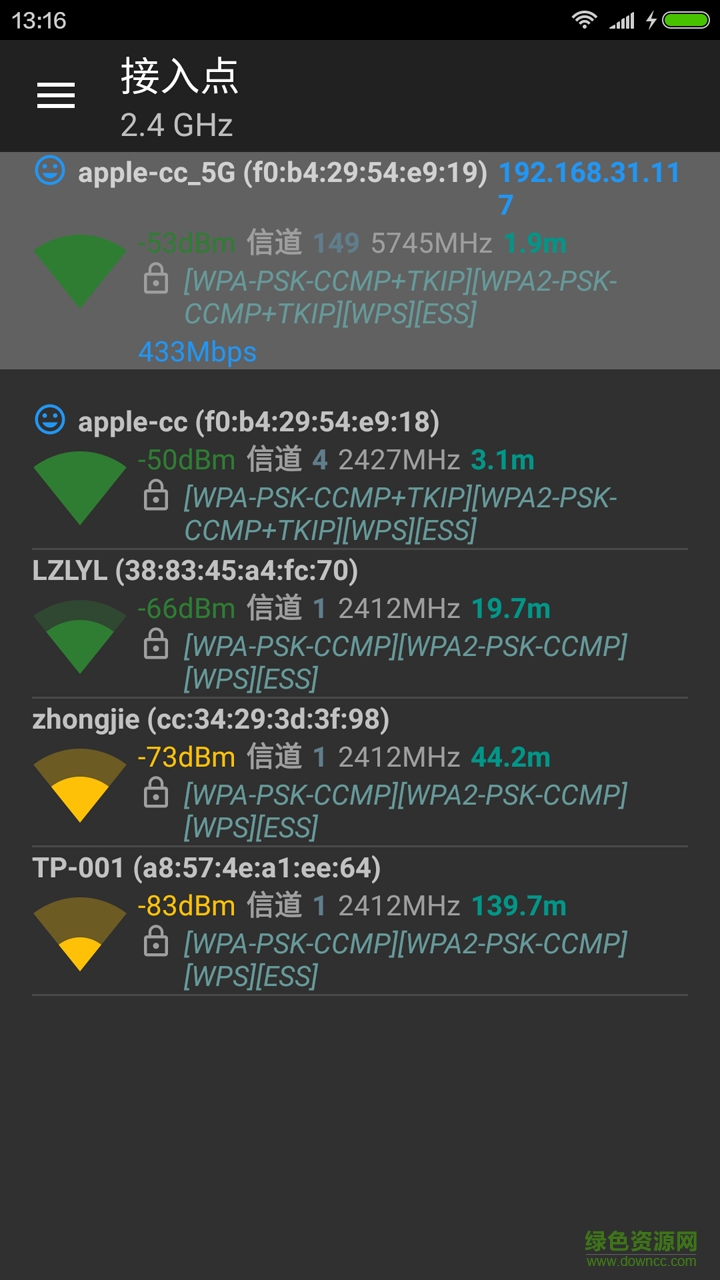Select the zhongjie access point
Screen dimensions: 720x1280
(x=360, y=772)
